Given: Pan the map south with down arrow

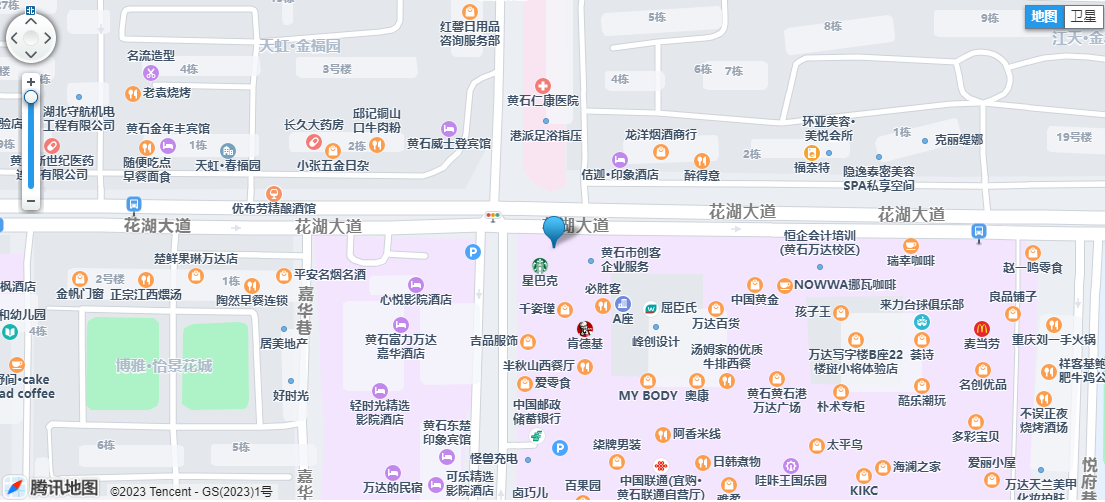Looking at the screenshot, I should (31, 55).
